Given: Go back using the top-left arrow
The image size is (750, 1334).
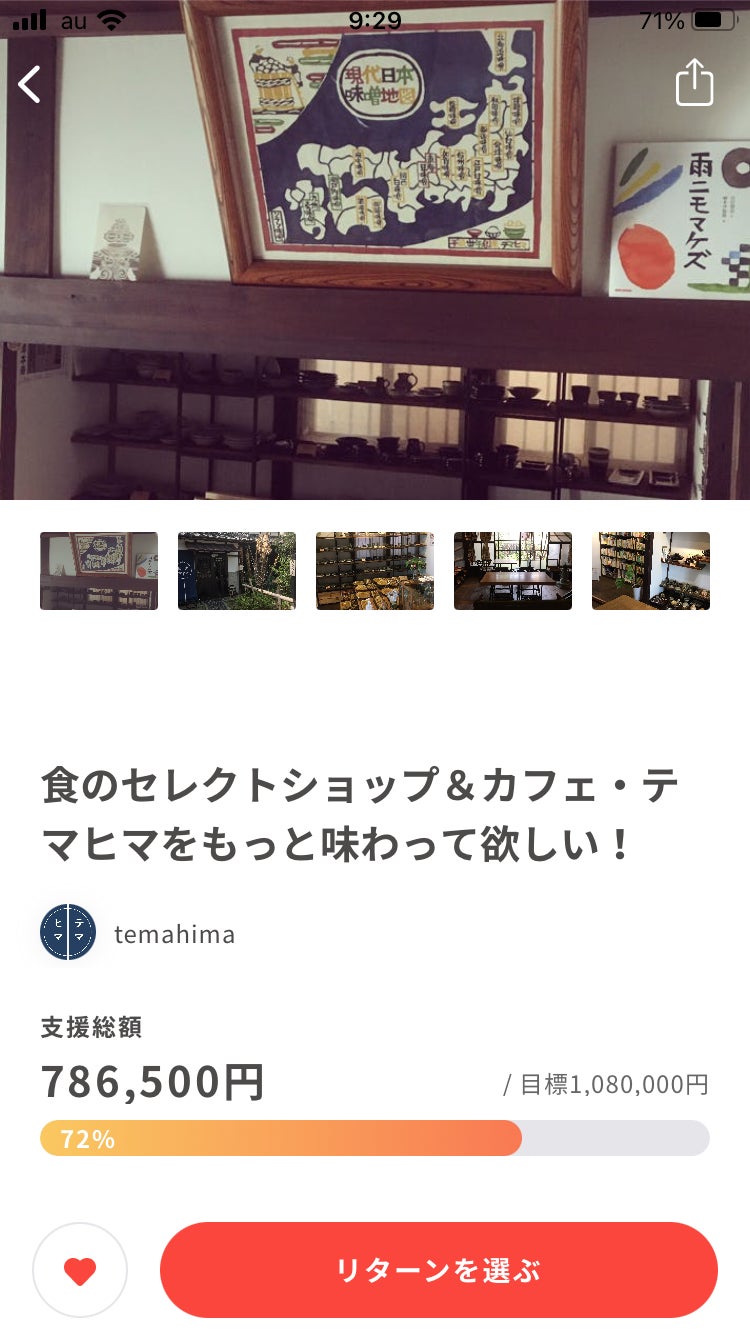Looking at the screenshot, I should [x=30, y=85].
